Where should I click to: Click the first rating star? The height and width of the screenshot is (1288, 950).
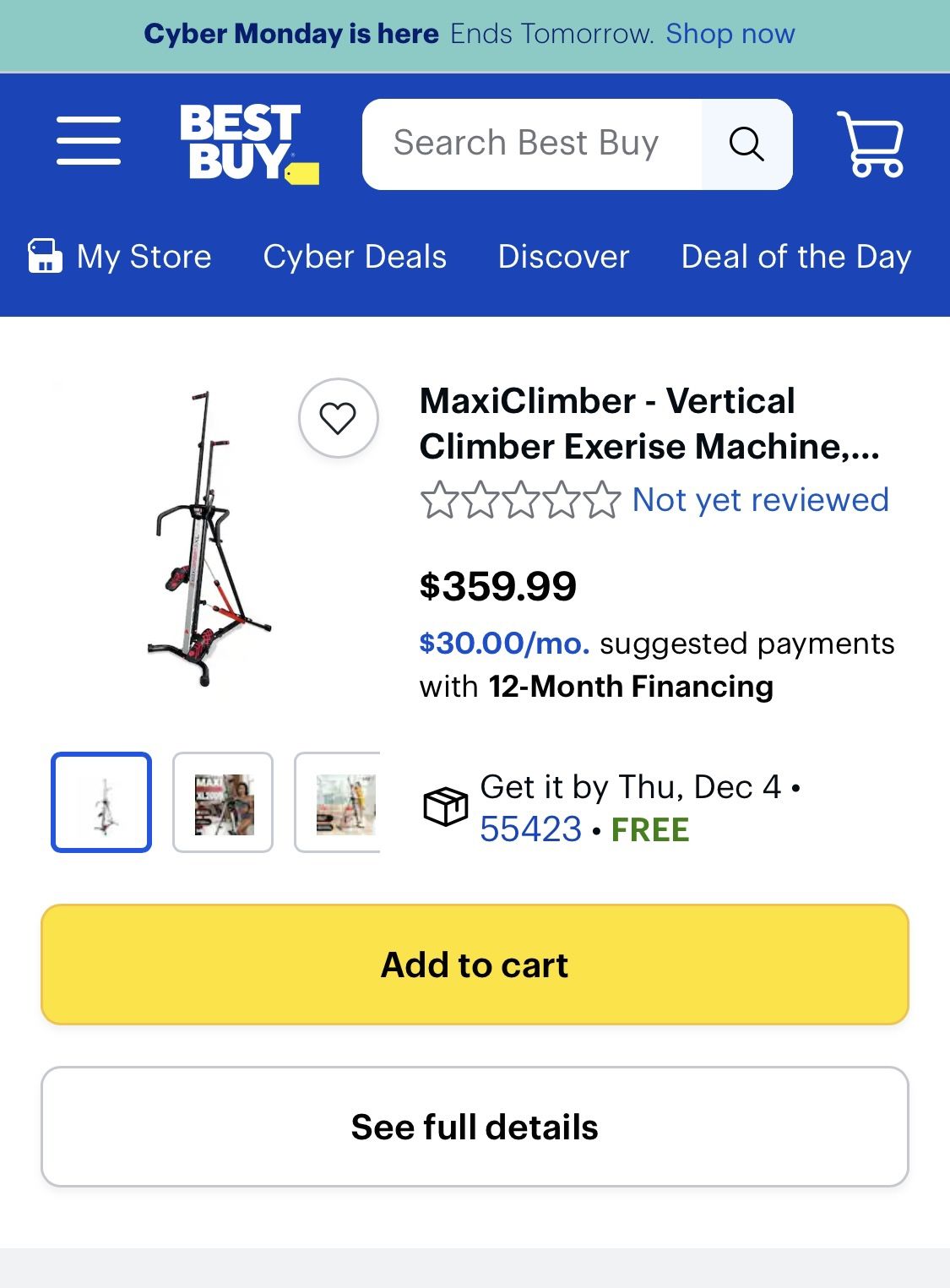click(x=442, y=499)
